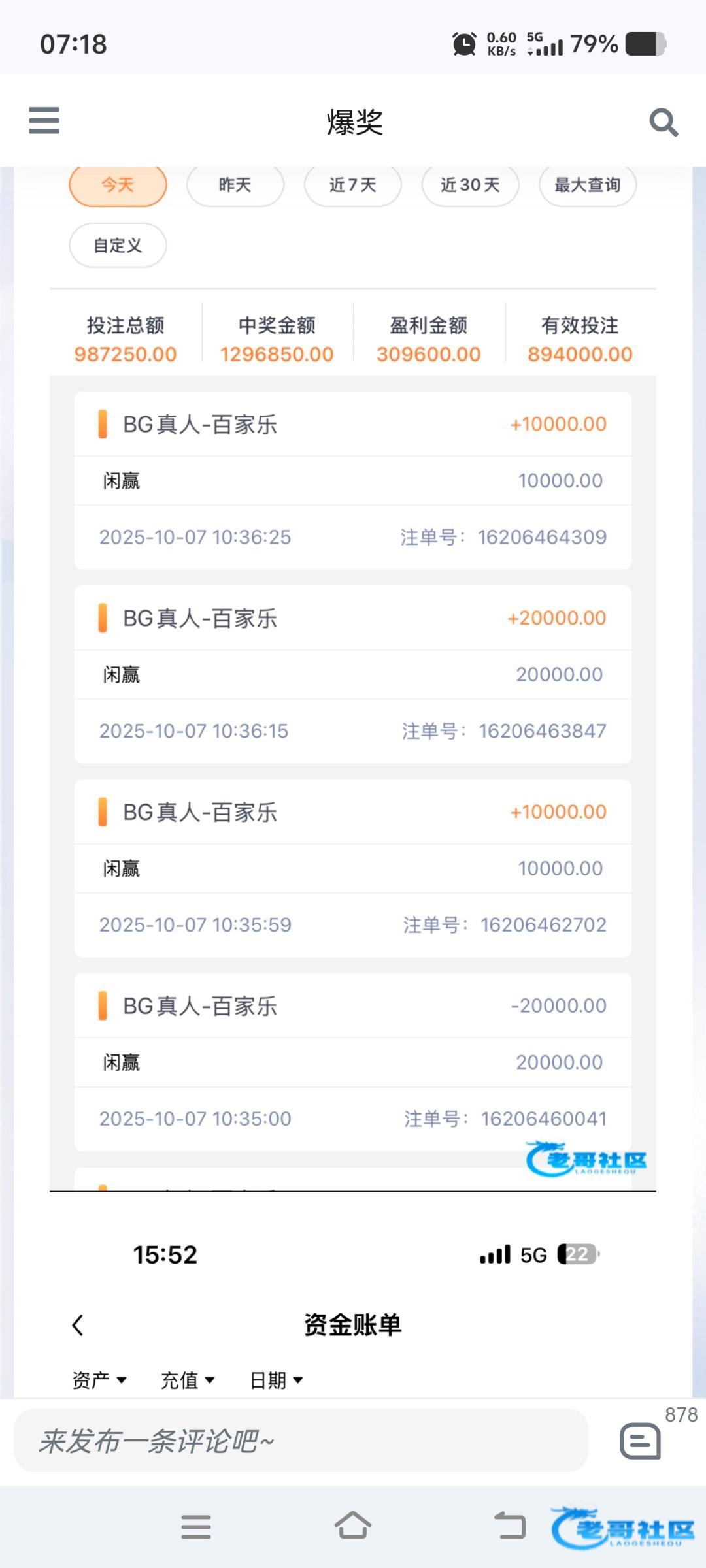Open the recent apps menu
Viewport: 706px width, 1568px height.
coord(196,1527)
